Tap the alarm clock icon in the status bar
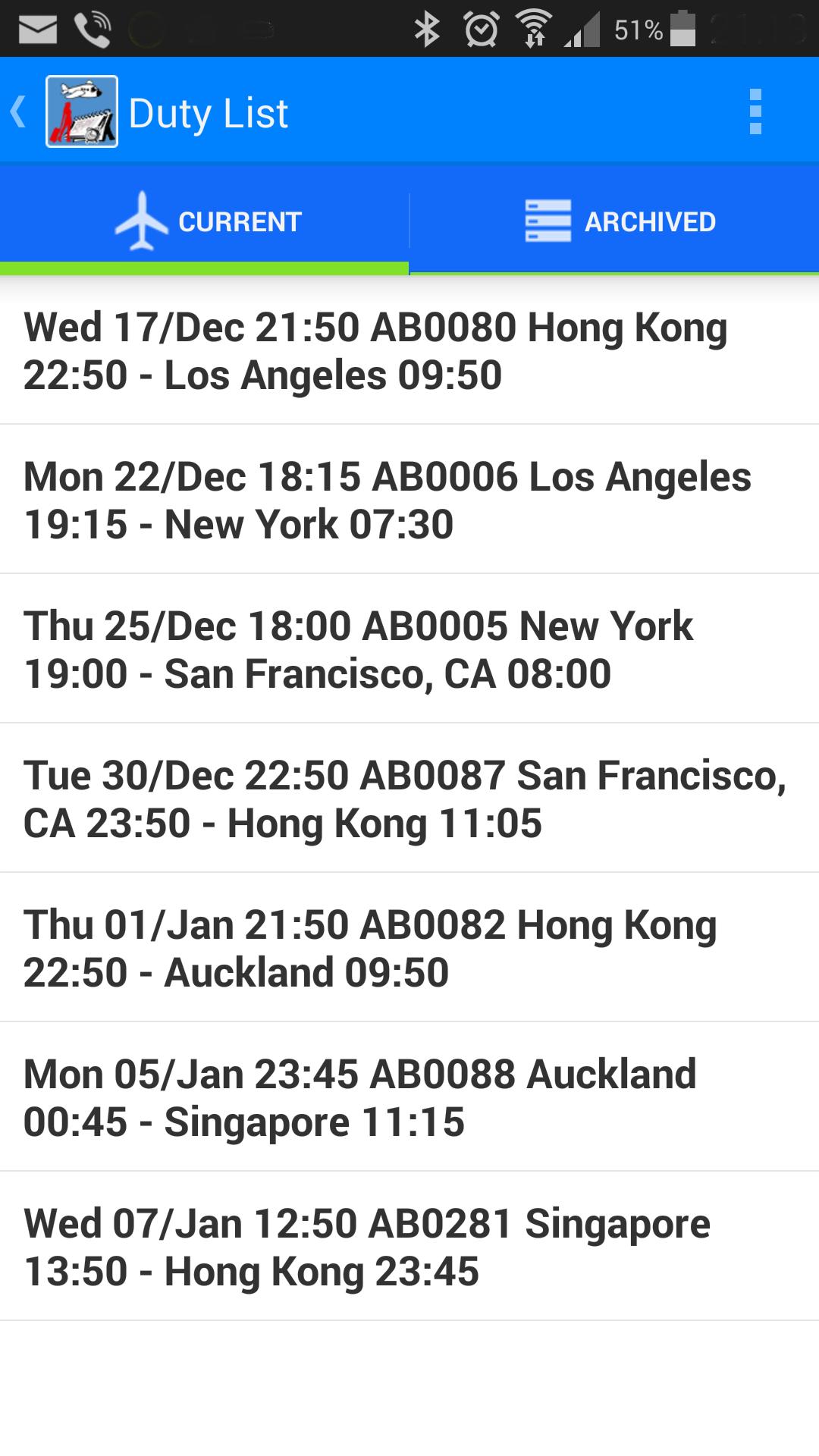This screenshot has width=819, height=1456. tap(481, 29)
